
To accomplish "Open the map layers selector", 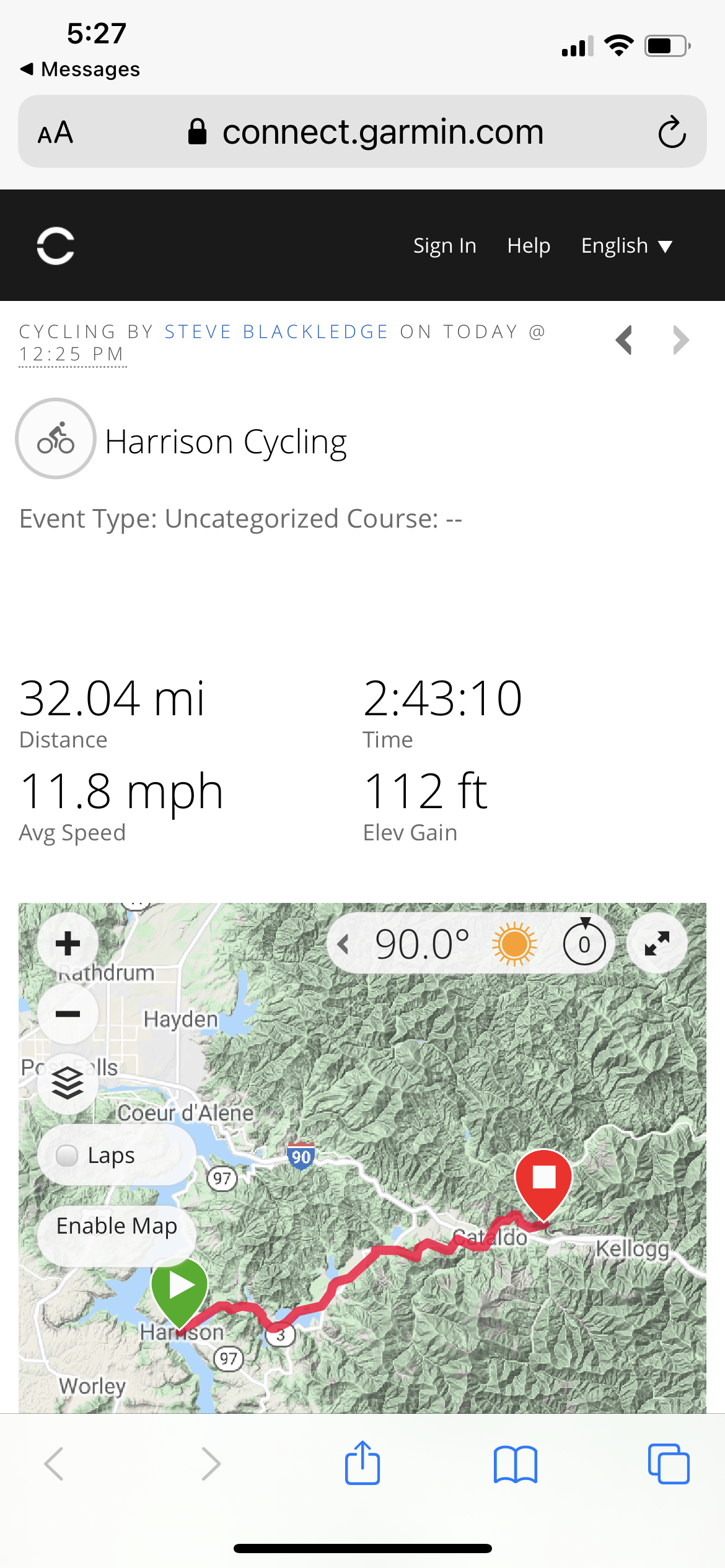I will pyautogui.click(x=68, y=1084).
